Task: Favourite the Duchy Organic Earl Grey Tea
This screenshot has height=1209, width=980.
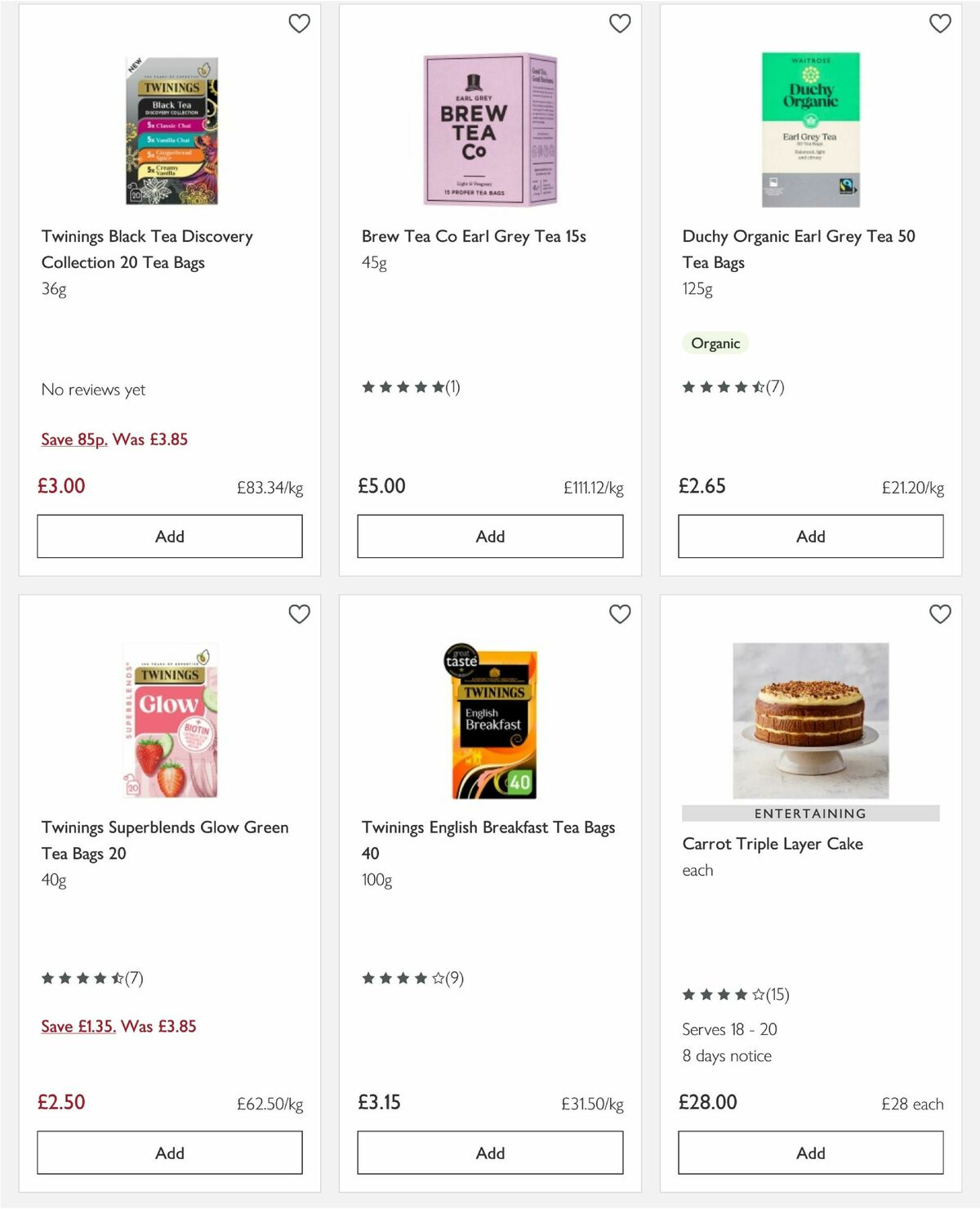Action: pyautogui.click(x=940, y=24)
